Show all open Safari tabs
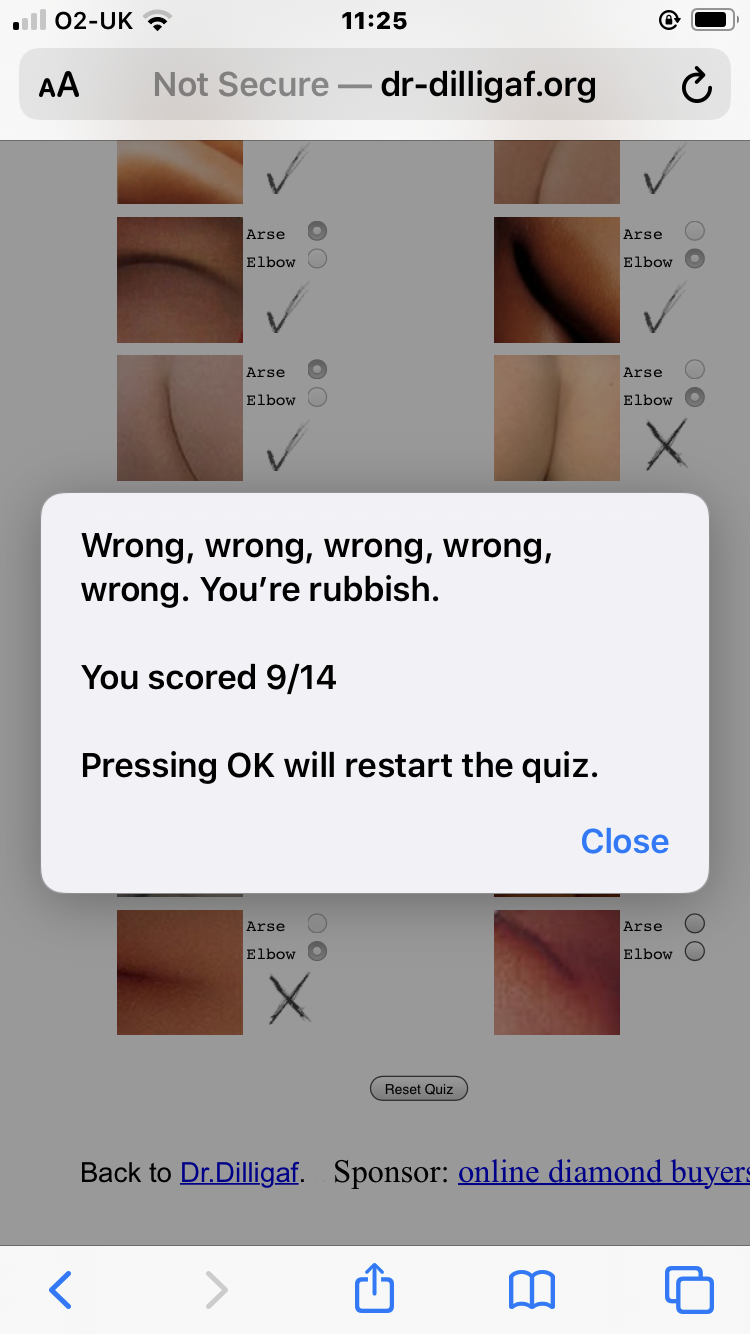This screenshot has height=1334, width=750. pyautogui.click(x=689, y=1289)
